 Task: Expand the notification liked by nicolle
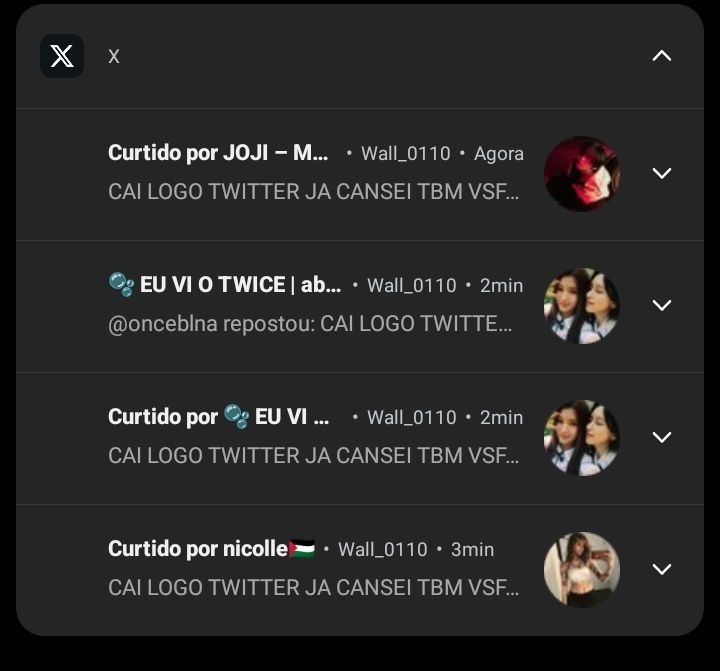(x=661, y=569)
